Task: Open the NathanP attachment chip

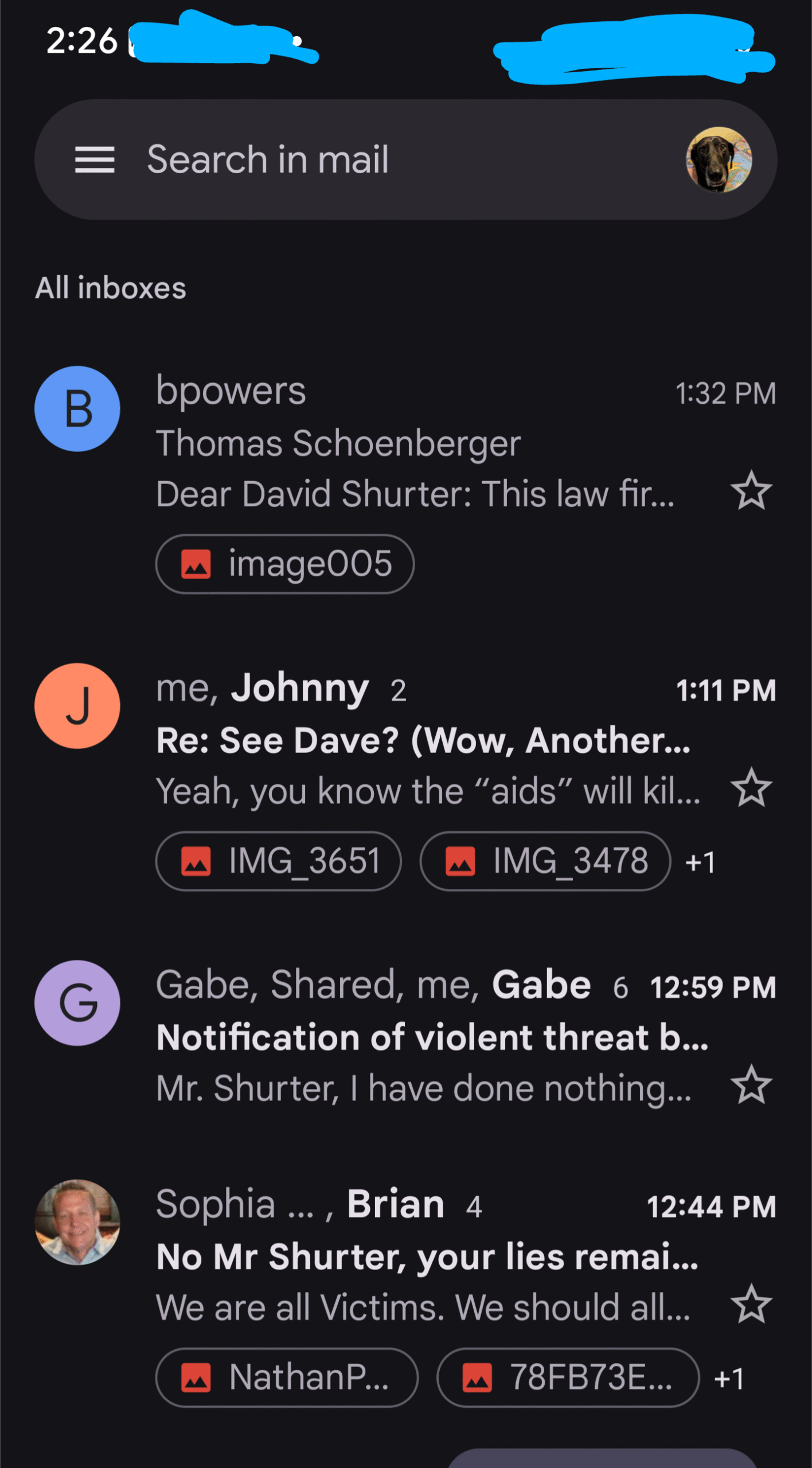Action: pyautogui.click(x=287, y=1377)
